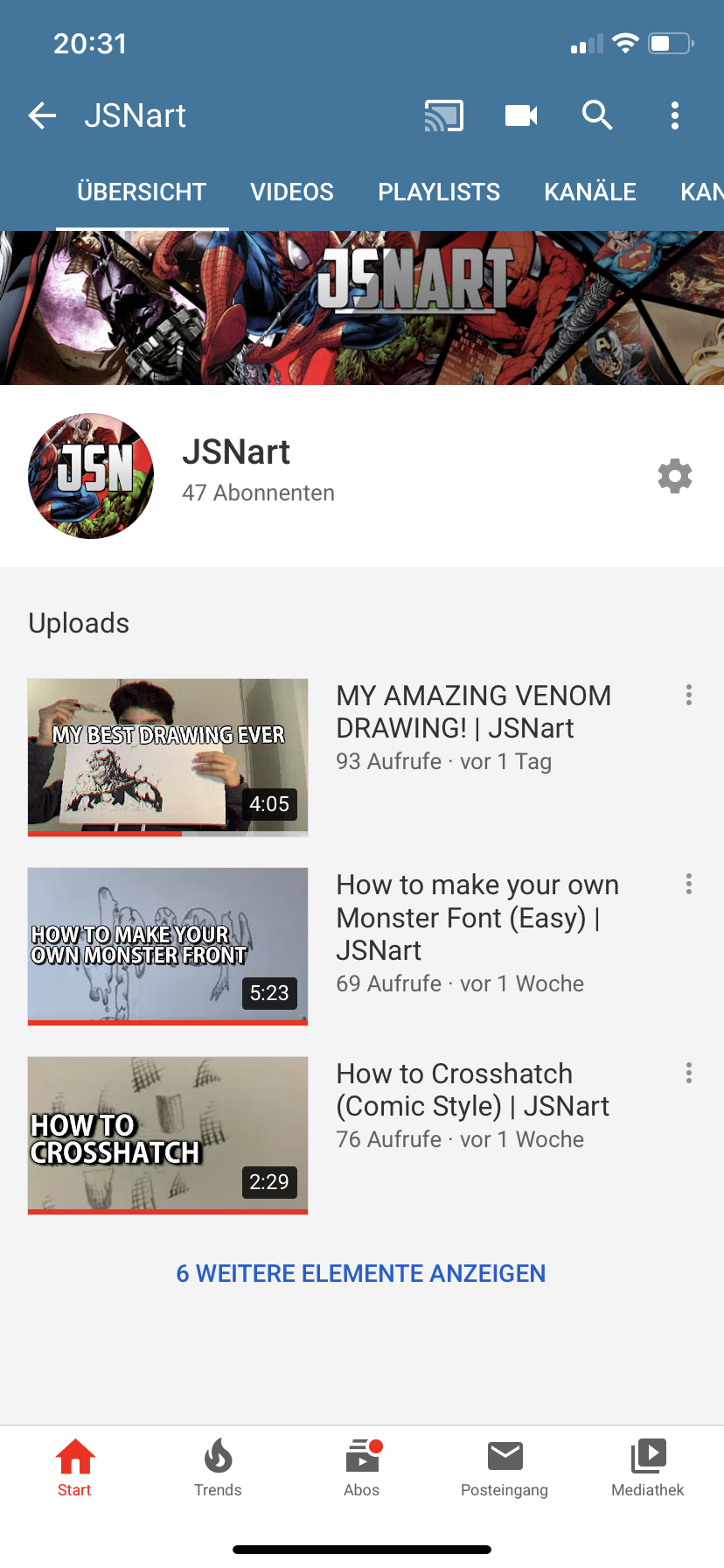Open options for How to Crosshatch video
Image resolution: width=724 pixels, height=1568 pixels.
tap(689, 1073)
